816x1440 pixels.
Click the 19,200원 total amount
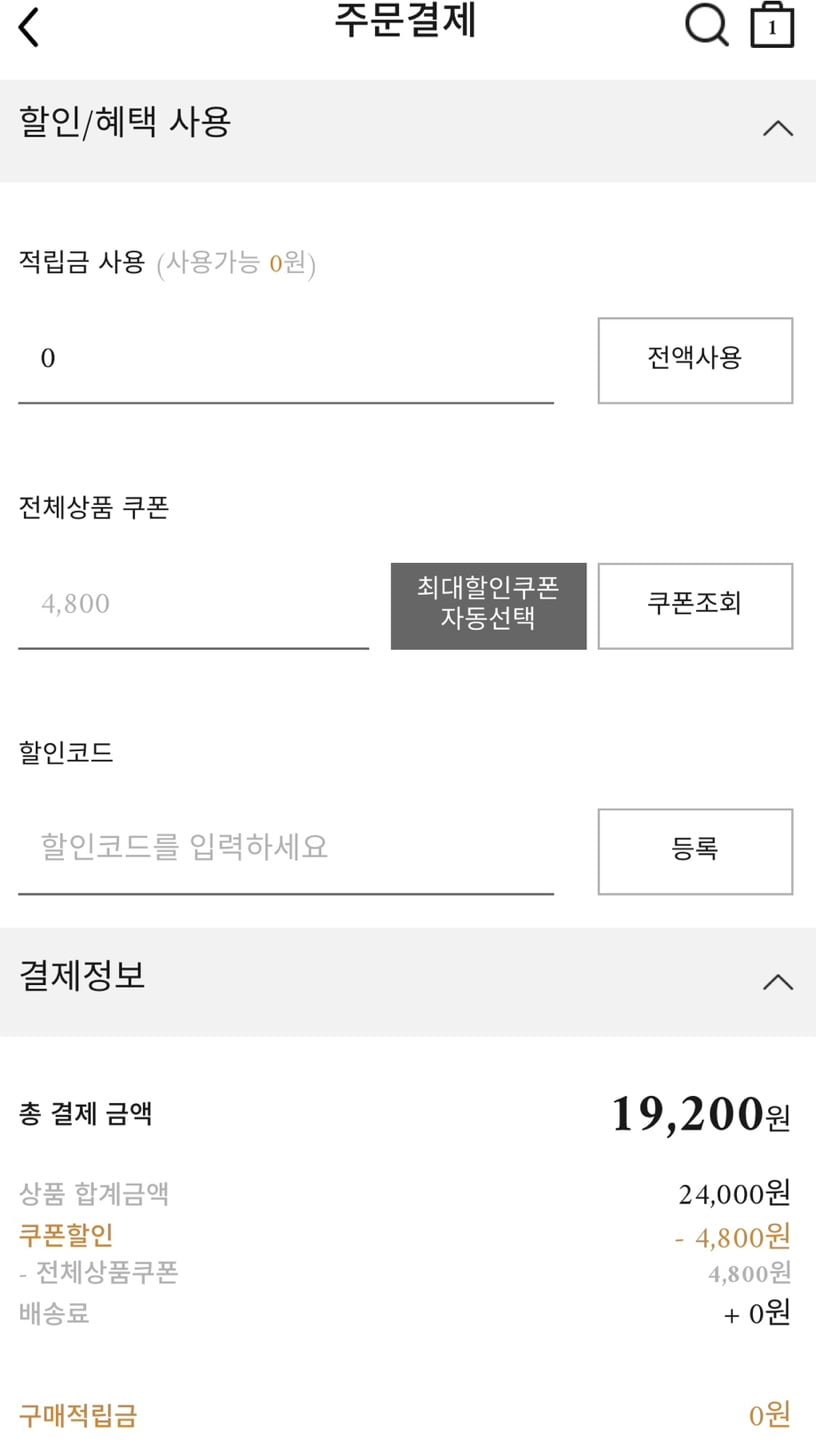pyautogui.click(x=698, y=1113)
